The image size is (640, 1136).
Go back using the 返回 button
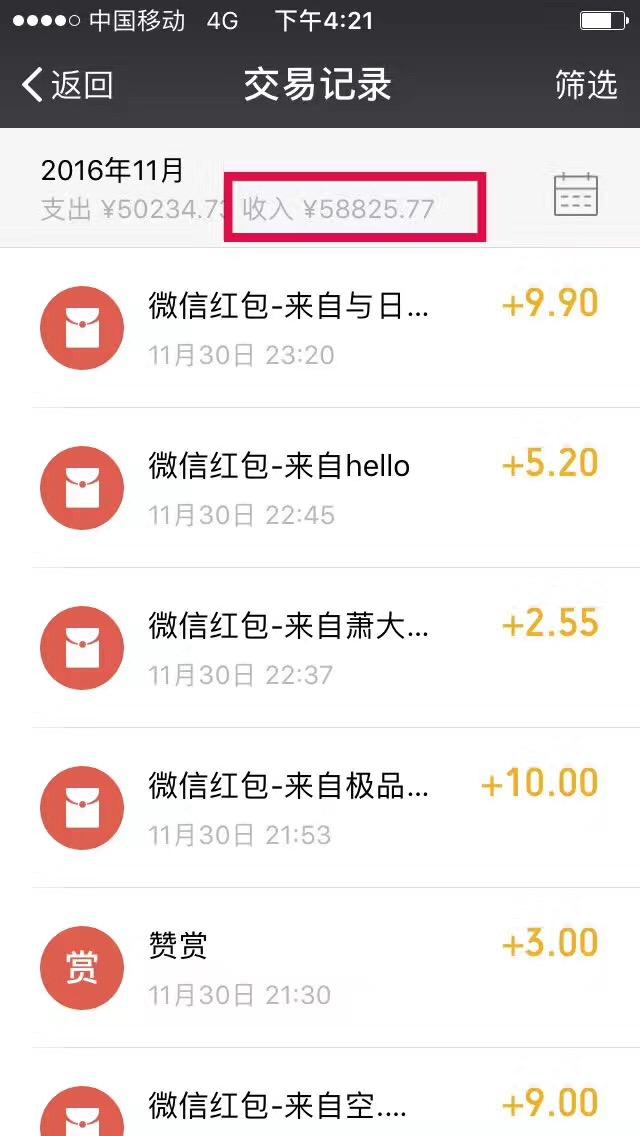point(67,85)
